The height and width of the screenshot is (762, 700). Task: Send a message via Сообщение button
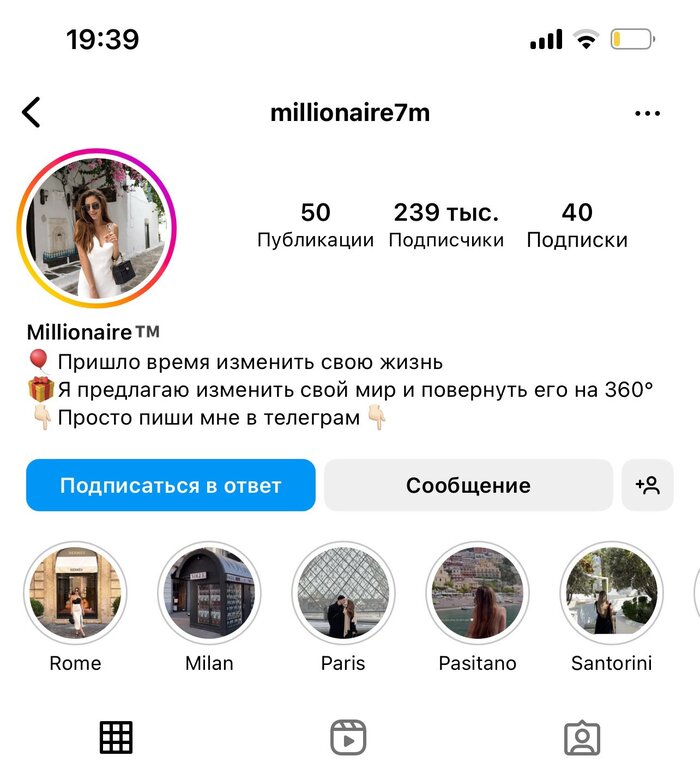click(468, 486)
